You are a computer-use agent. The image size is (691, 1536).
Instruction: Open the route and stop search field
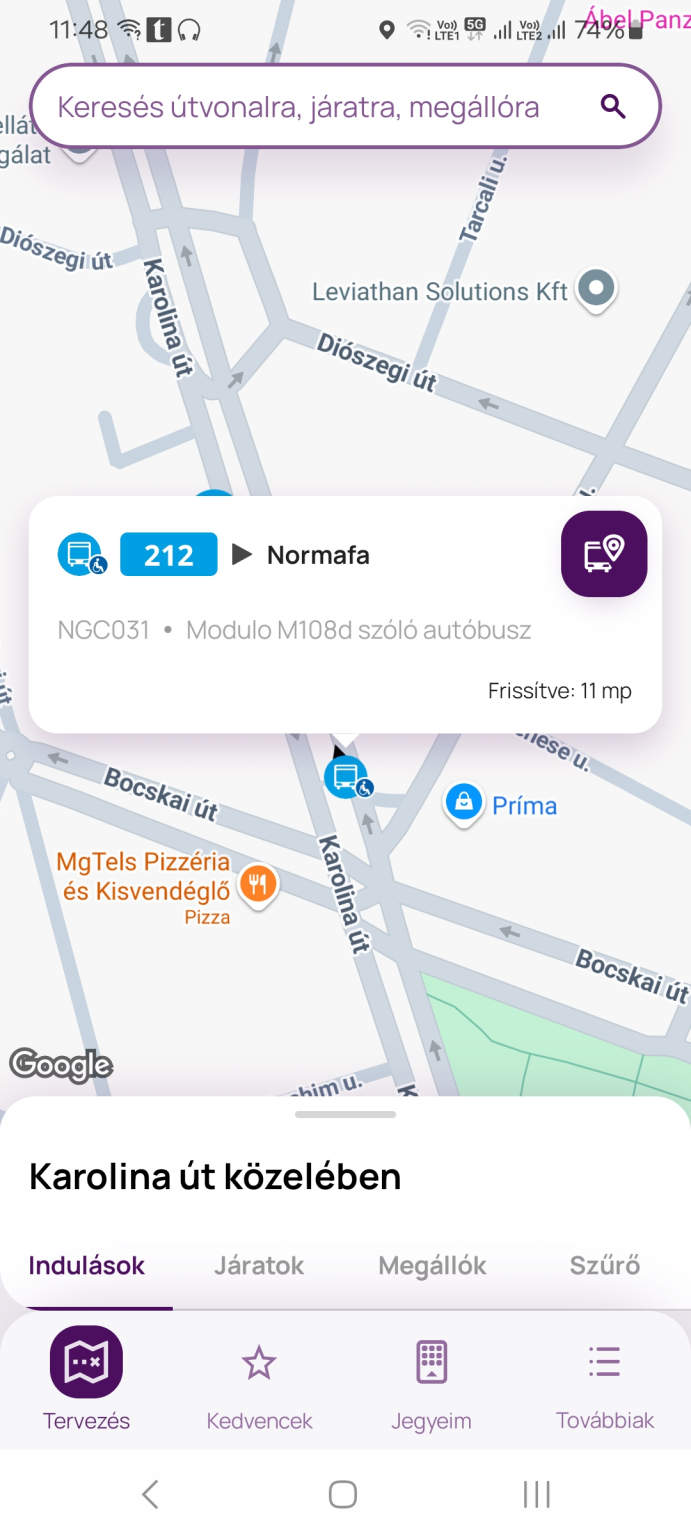345,106
